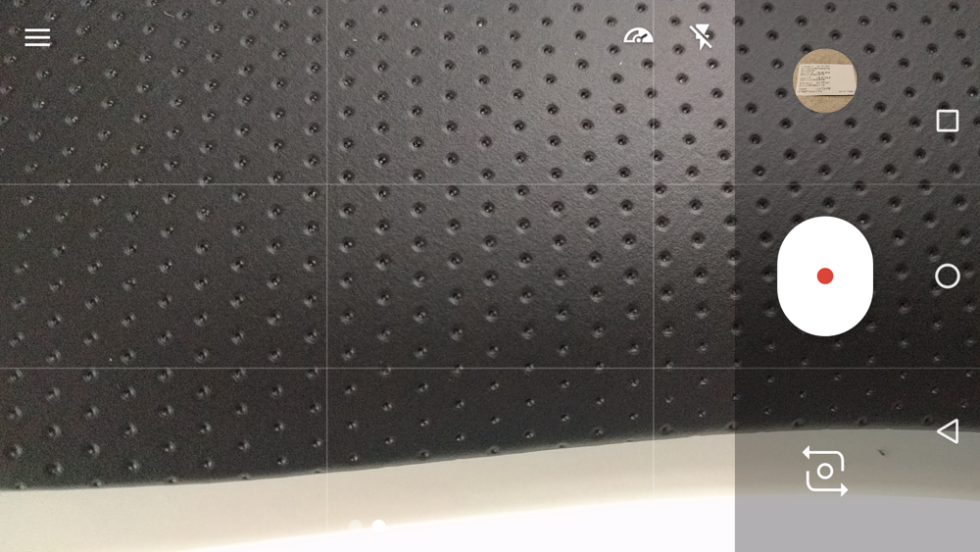Open the recent apps view
980x552 pixels.
(947, 121)
